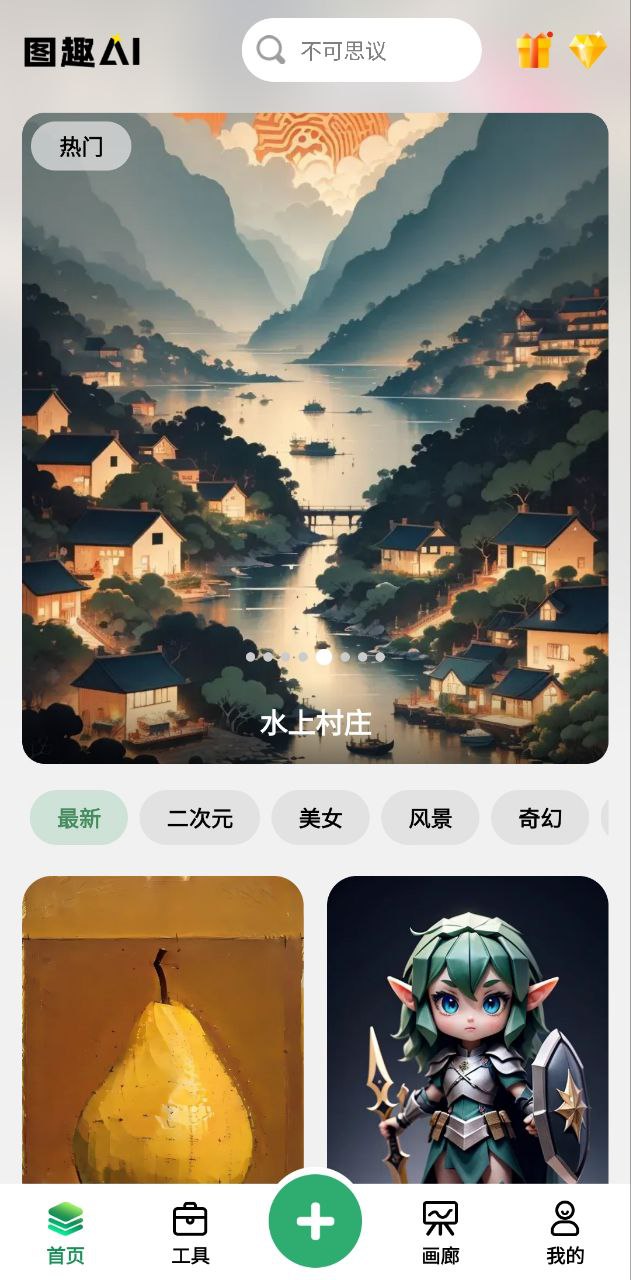This screenshot has height=1280, width=631.
Task: Open the elf warrior artwork
Action: point(467,1030)
